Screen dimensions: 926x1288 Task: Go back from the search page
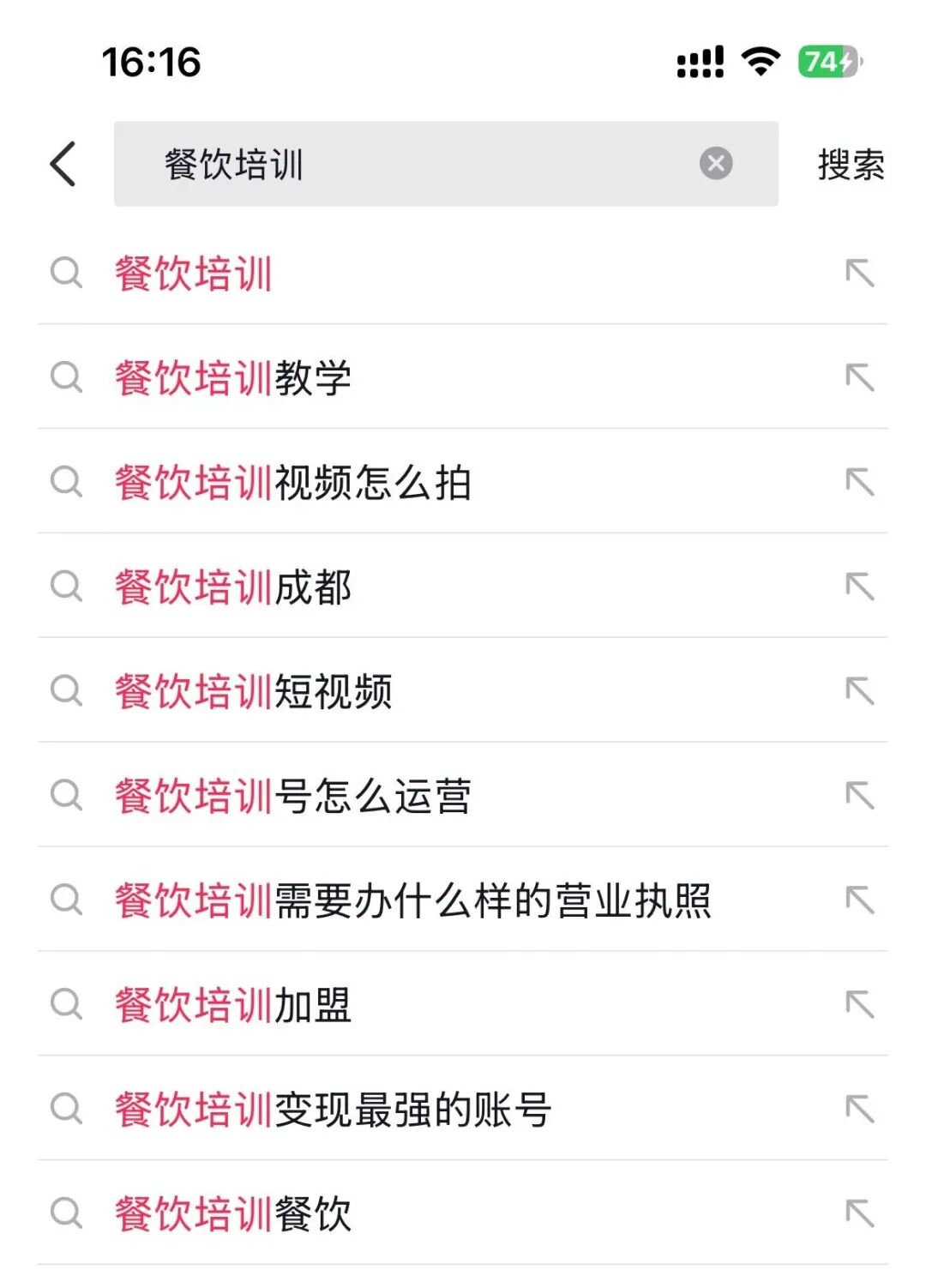[63, 164]
